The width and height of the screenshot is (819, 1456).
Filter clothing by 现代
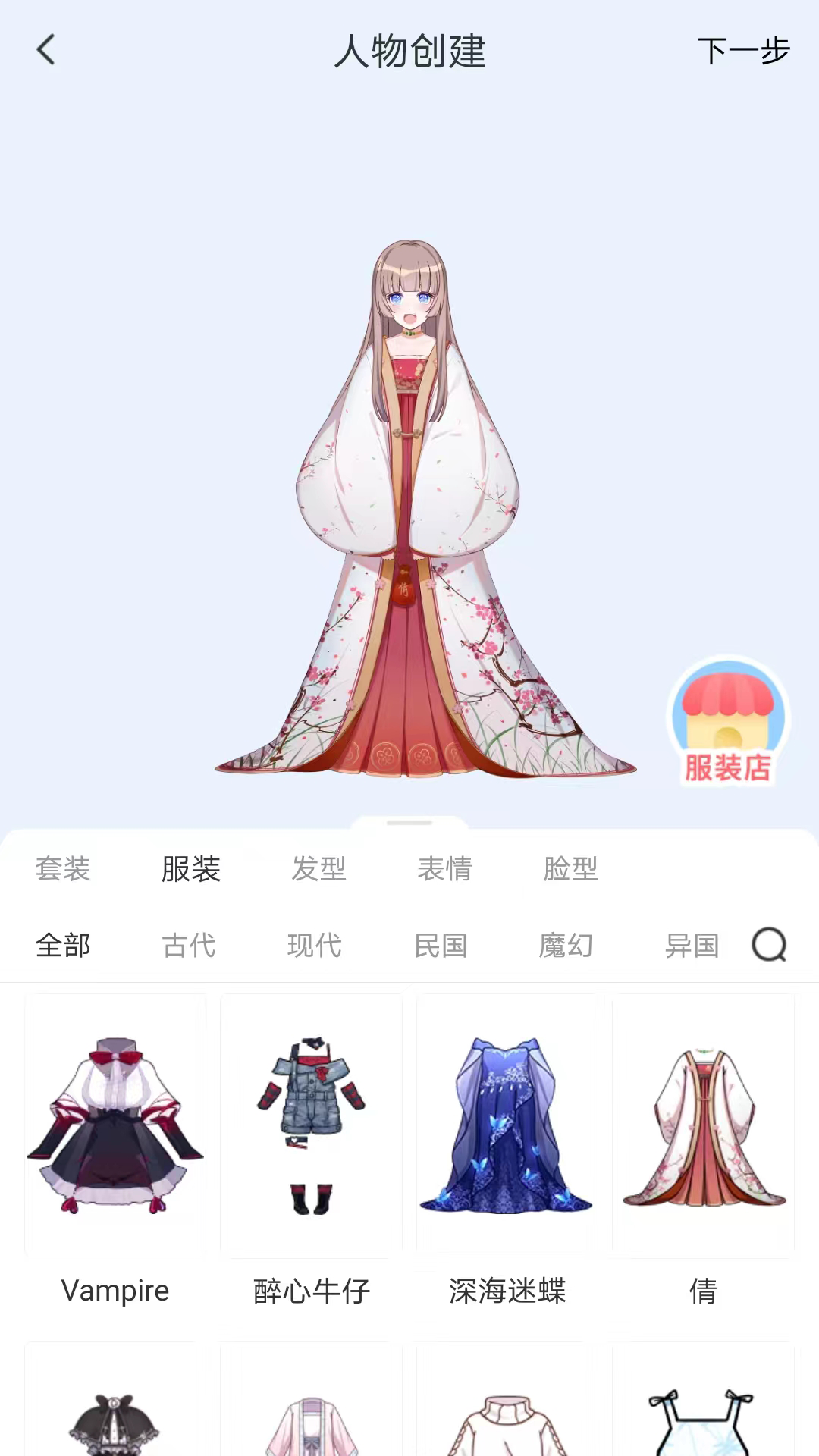[315, 946]
